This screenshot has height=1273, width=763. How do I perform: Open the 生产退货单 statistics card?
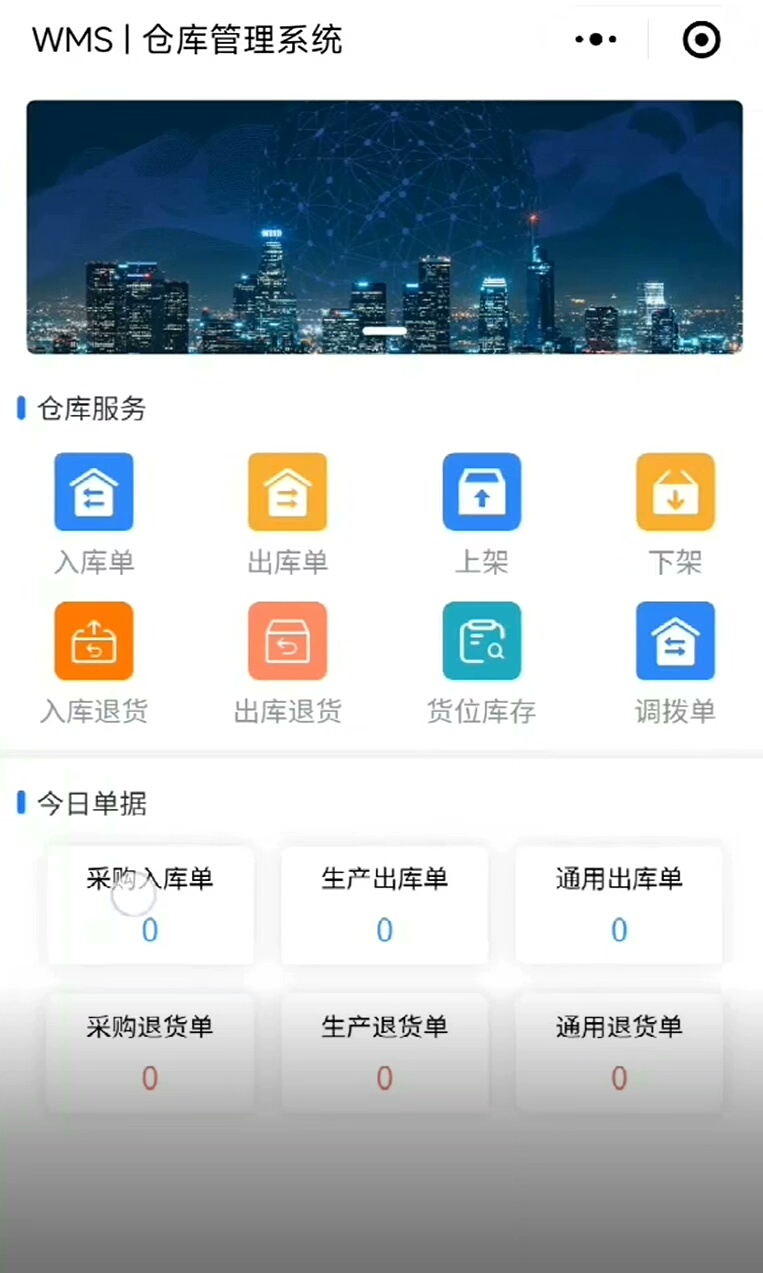[384, 1050]
